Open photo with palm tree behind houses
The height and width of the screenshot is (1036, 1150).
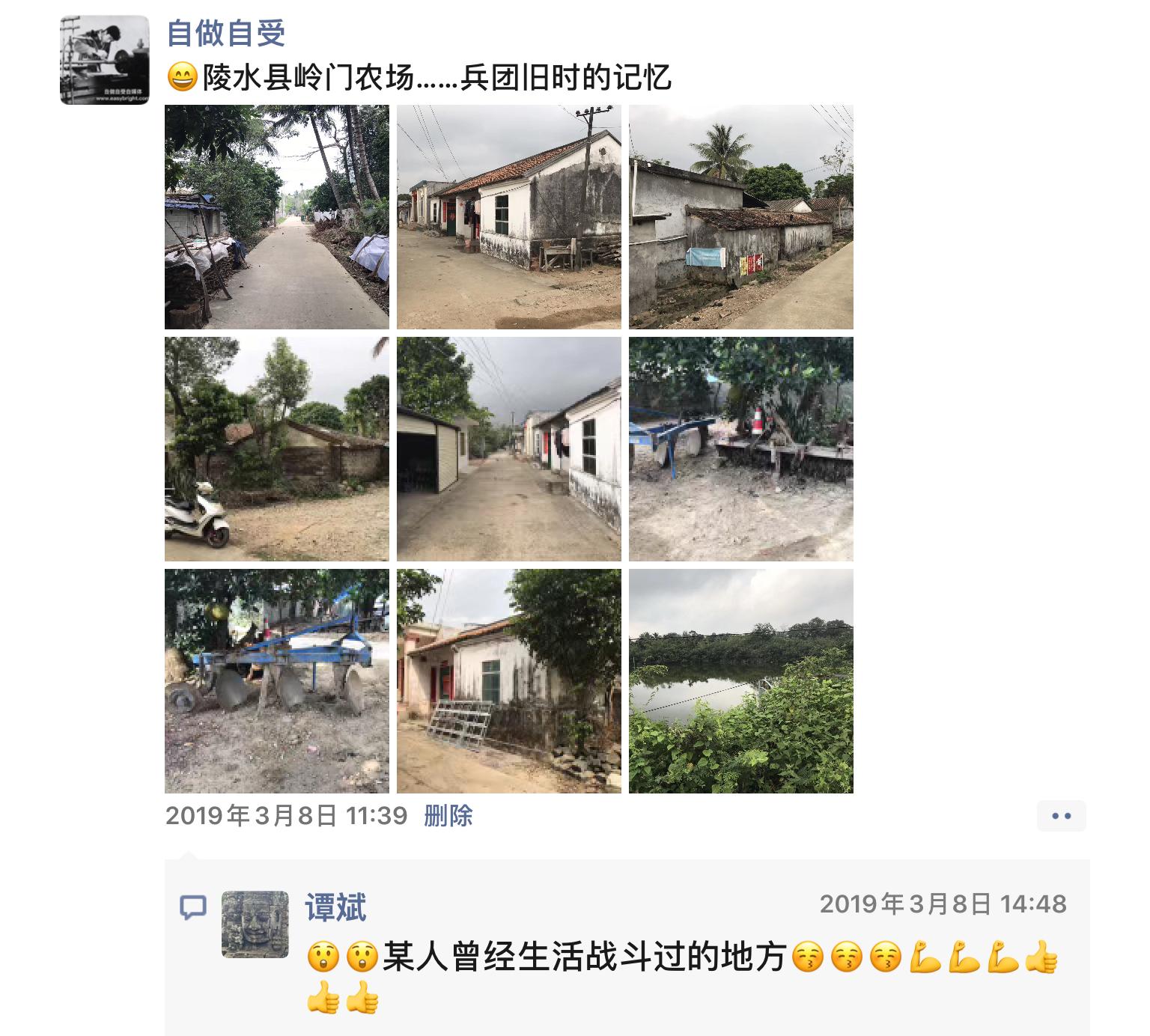coord(741,217)
